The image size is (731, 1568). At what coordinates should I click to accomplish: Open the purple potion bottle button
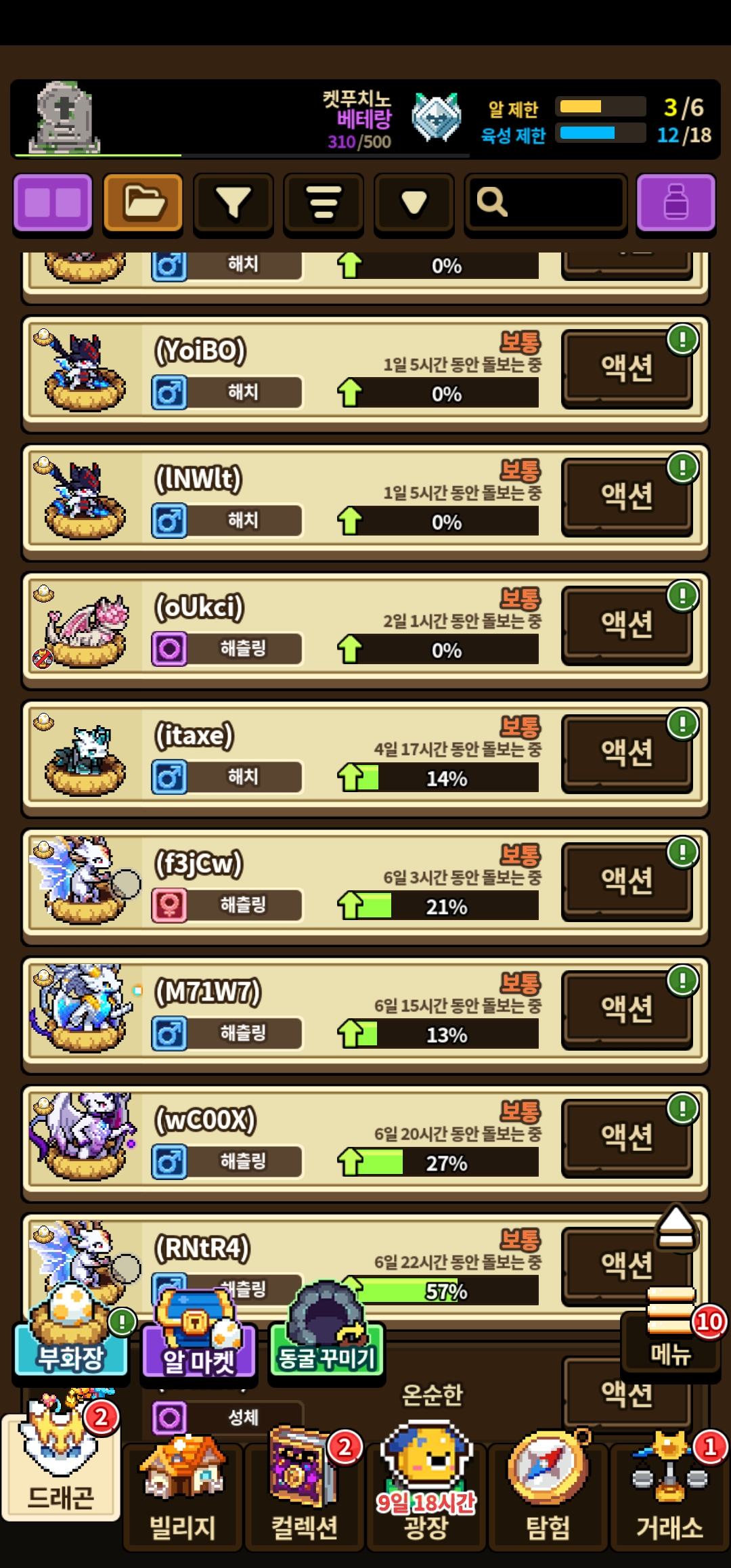click(x=675, y=203)
